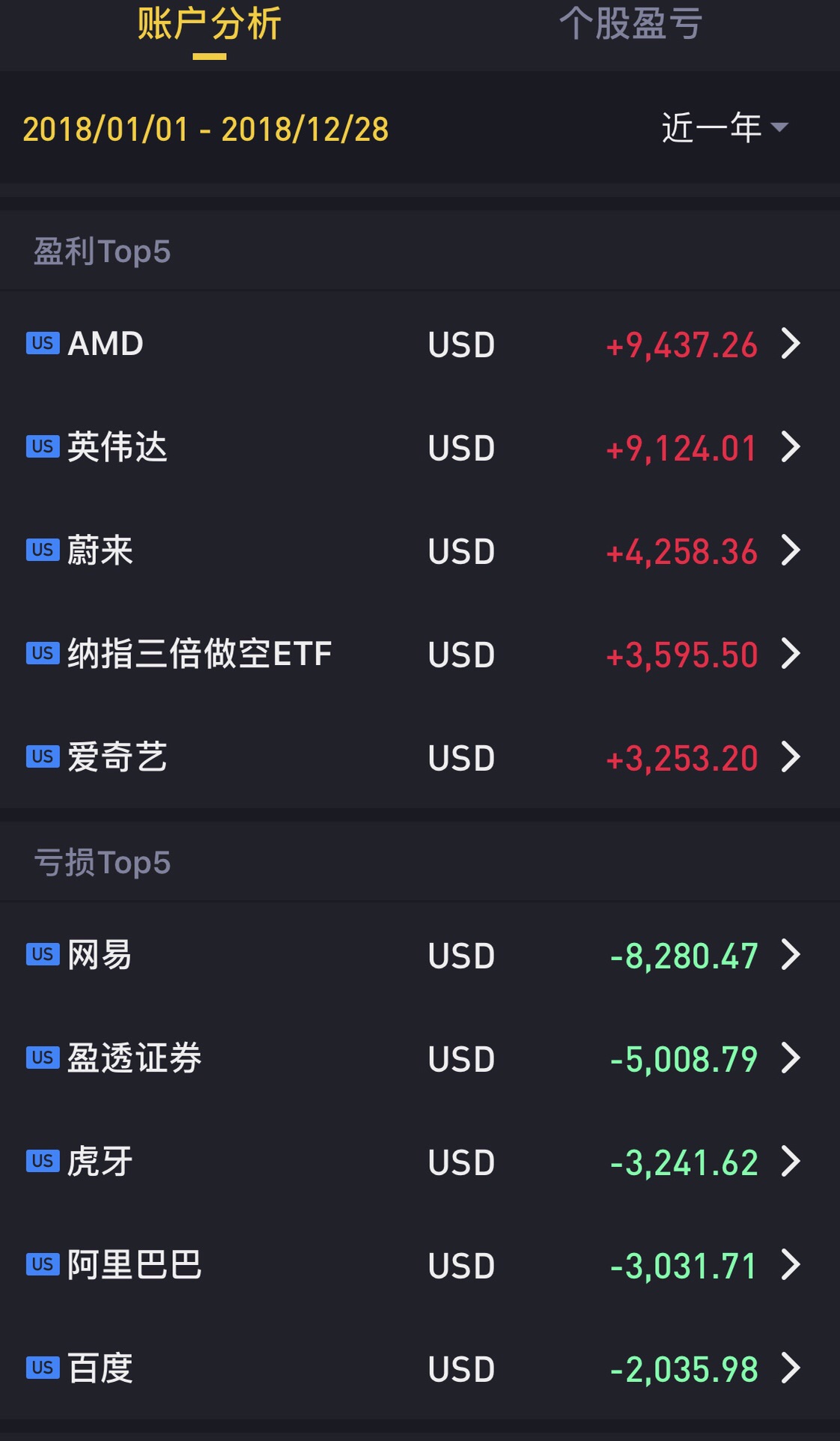Switch to the 个股盈亏 tab

630,24
